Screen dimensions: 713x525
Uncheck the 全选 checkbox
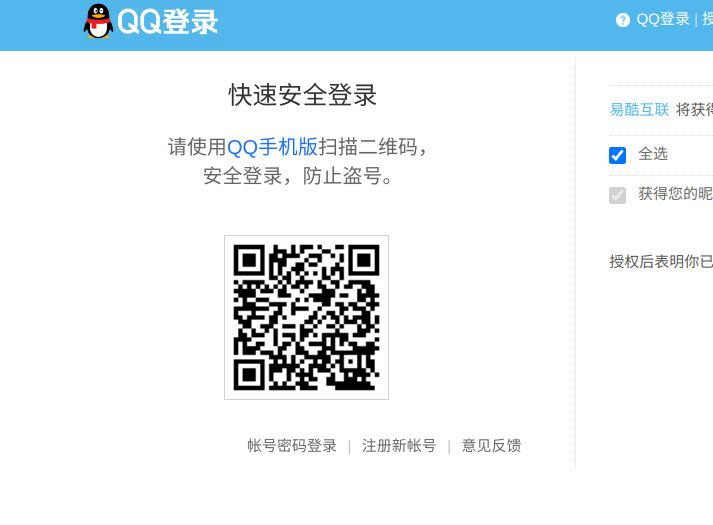point(618,155)
